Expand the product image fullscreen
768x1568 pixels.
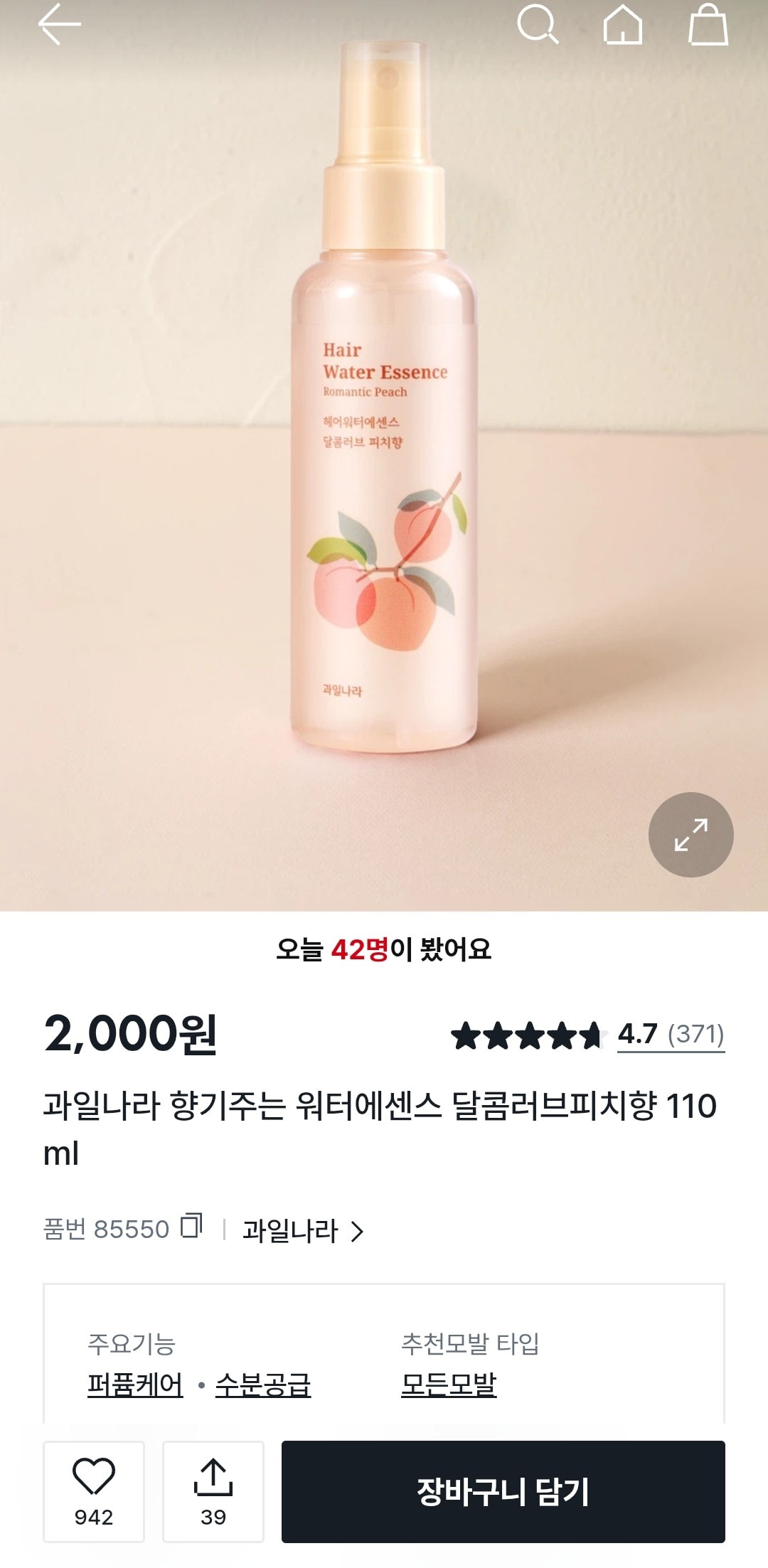[x=690, y=835]
